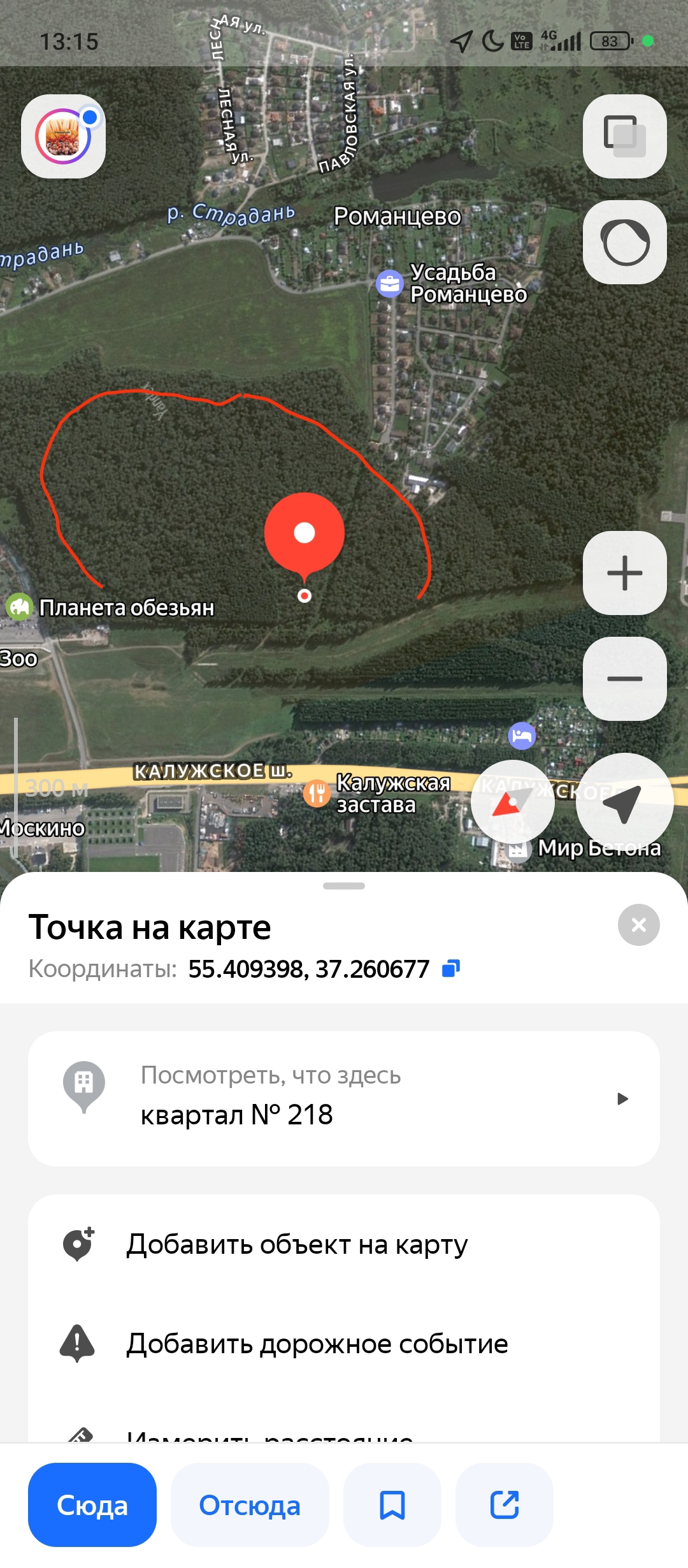Zoom in with the plus button
This screenshot has height=1568, width=688.
point(624,572)
